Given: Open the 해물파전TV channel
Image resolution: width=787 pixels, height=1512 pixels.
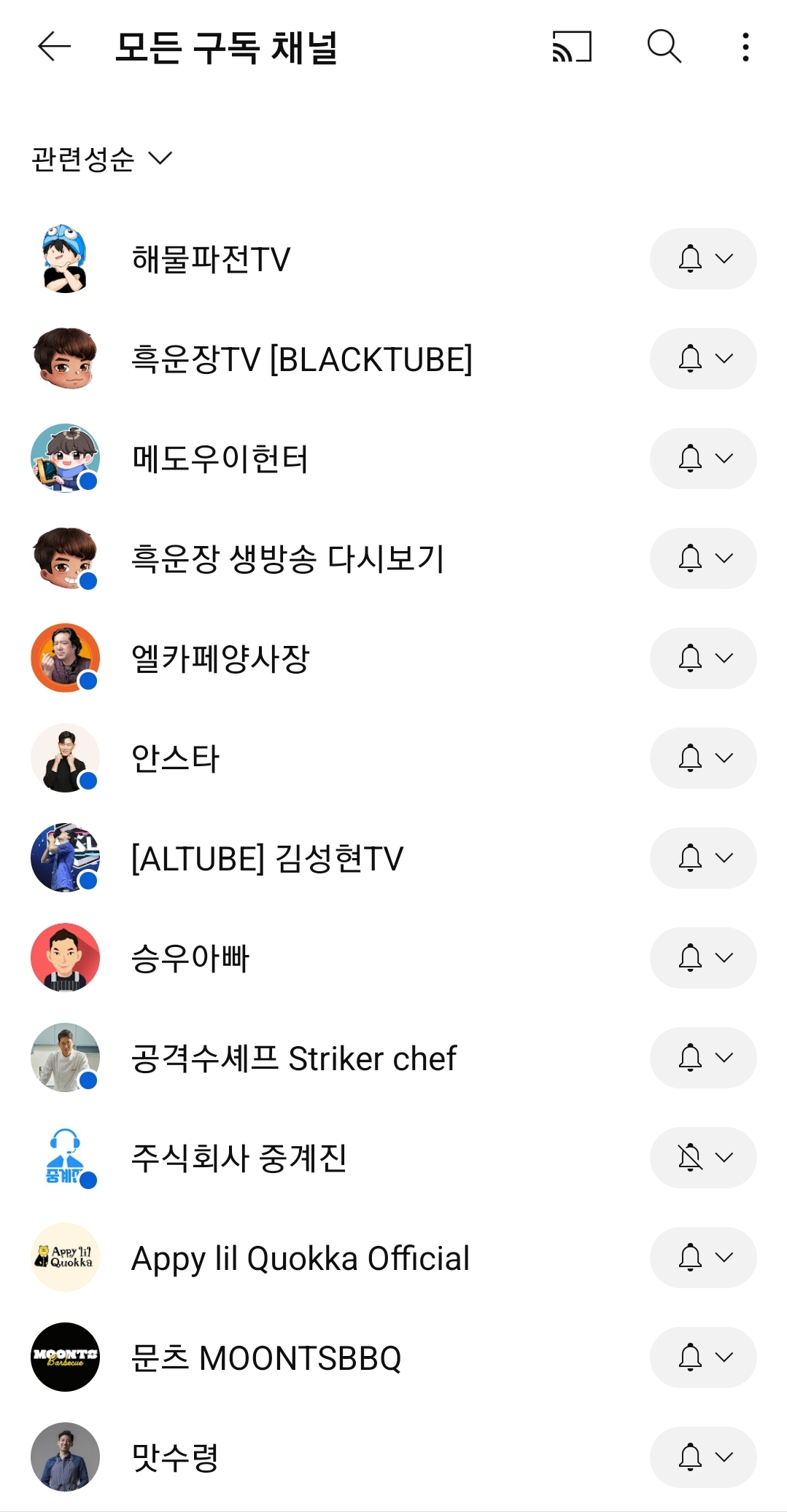Looking at the screenshot, I should 211,260.
